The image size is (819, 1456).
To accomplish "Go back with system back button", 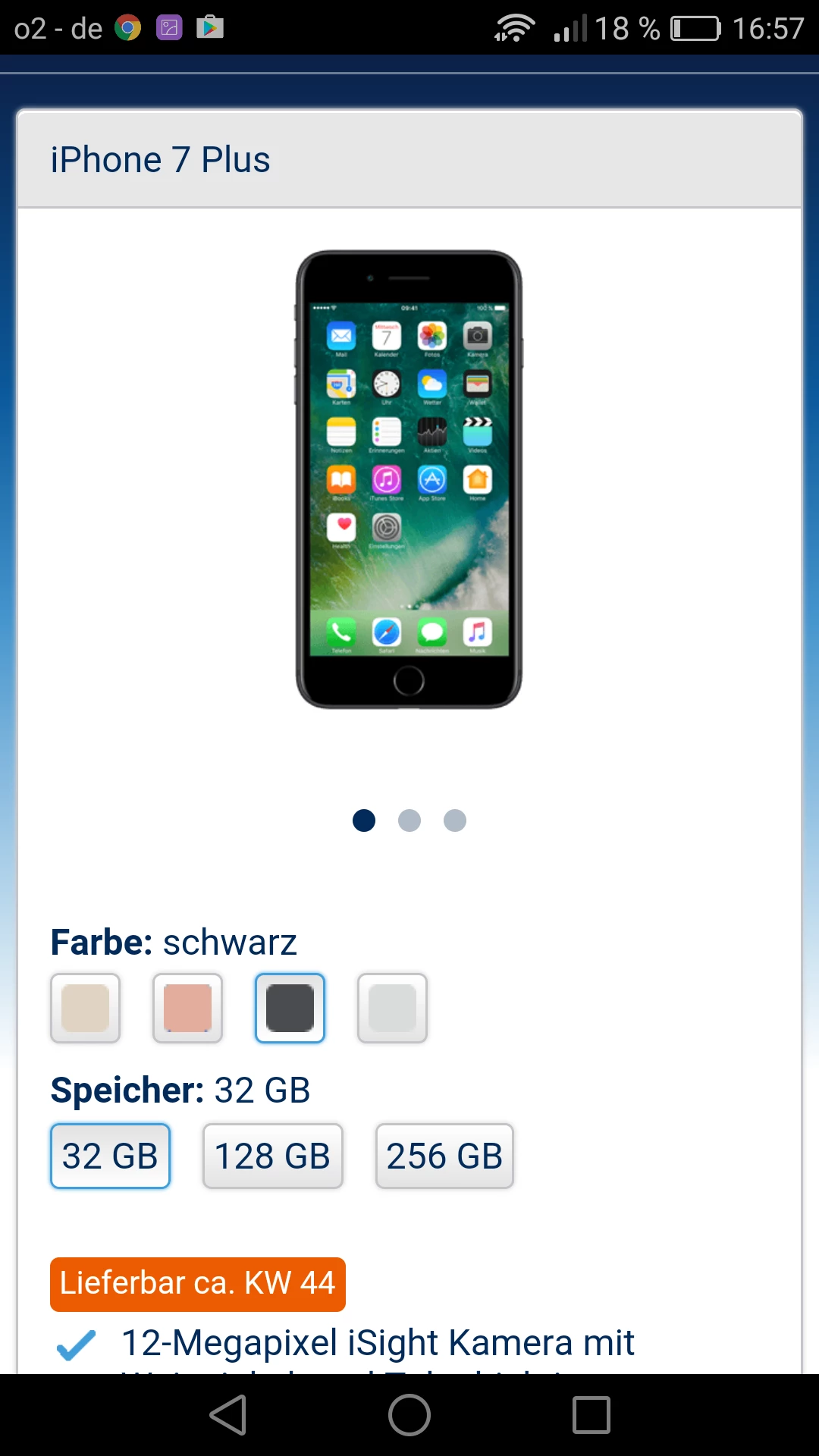I will (x=227, y=1415).
